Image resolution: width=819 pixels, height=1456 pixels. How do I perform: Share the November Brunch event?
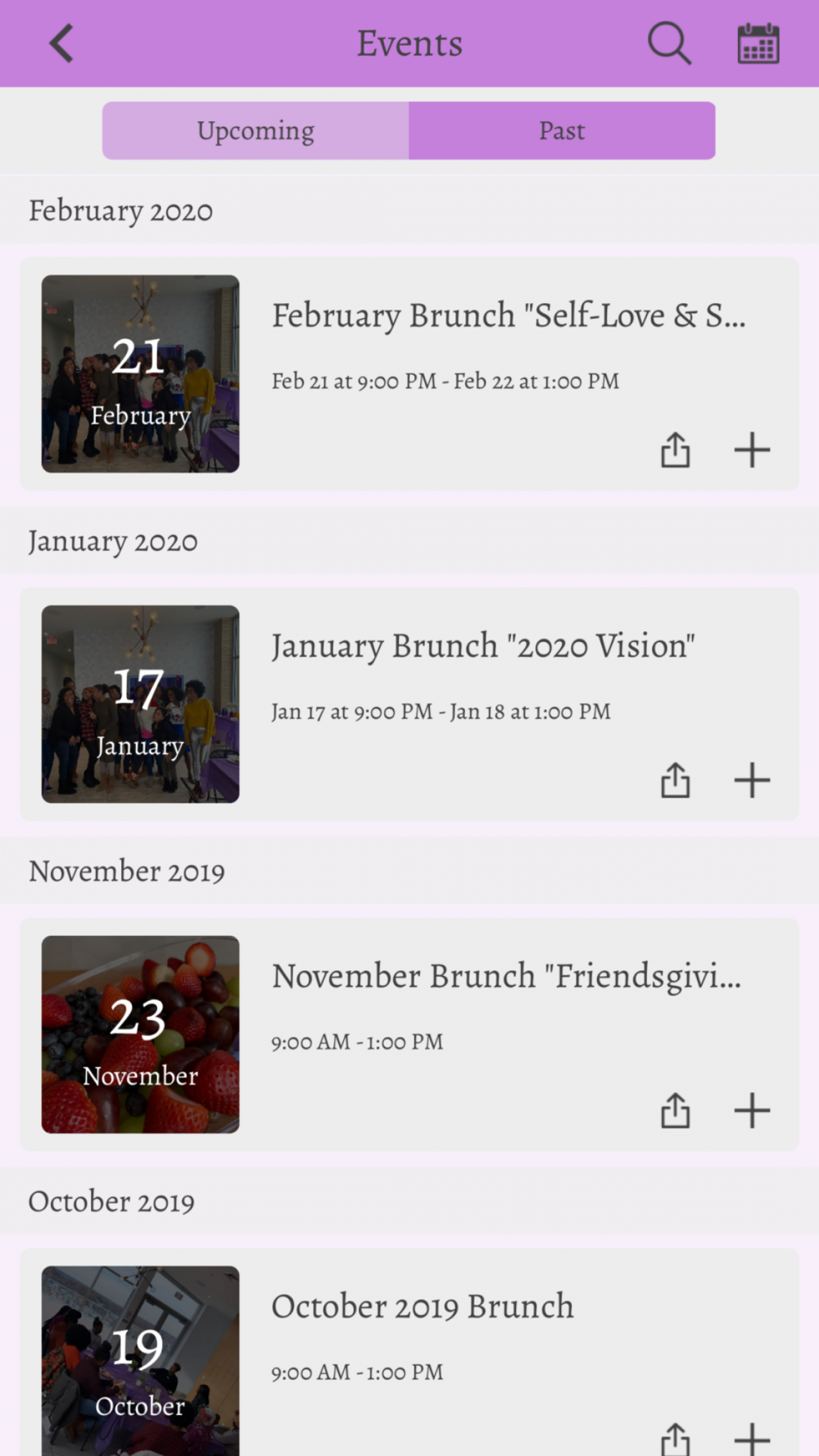click(676, 1110)
